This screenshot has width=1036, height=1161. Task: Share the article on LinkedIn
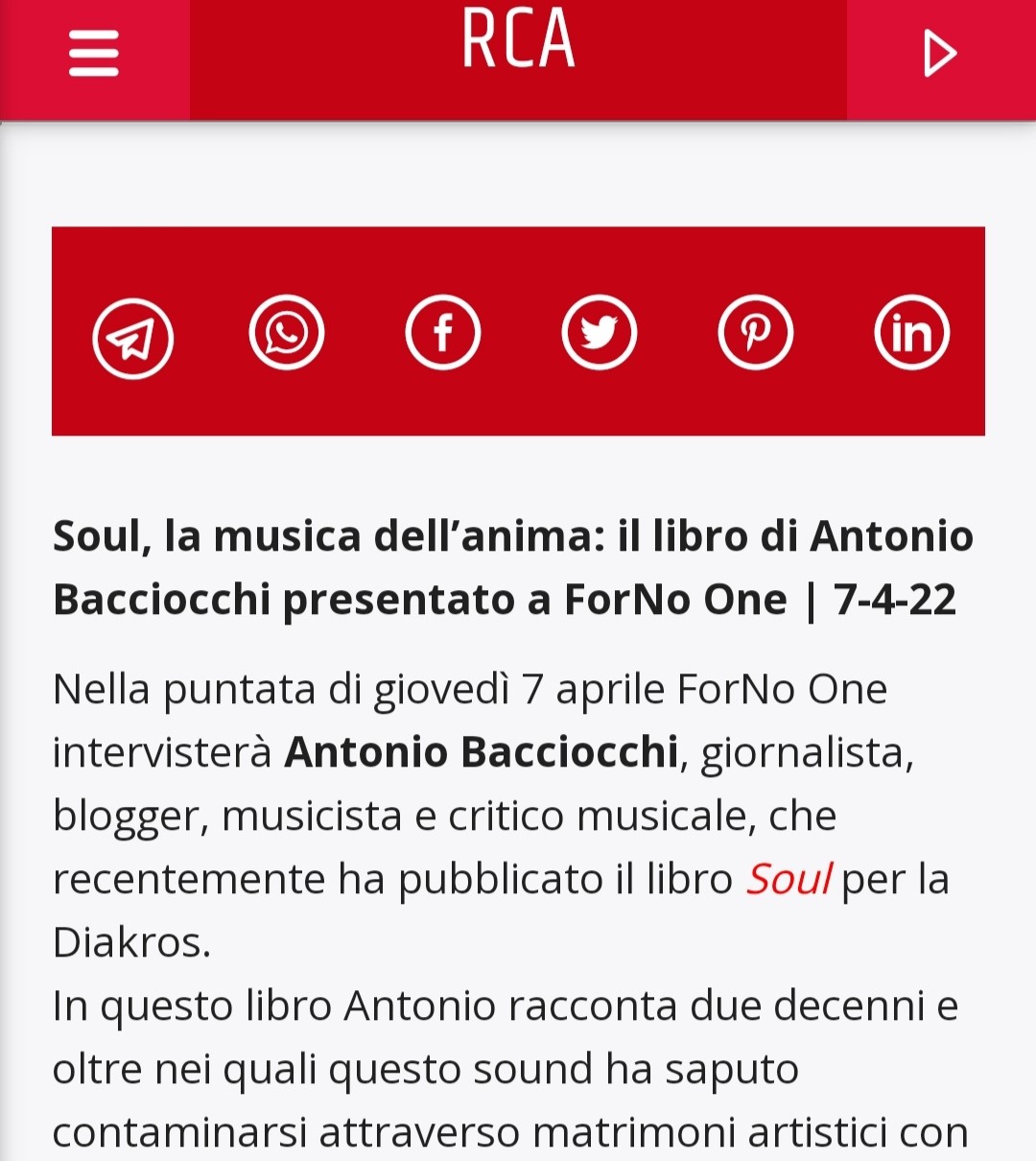point(911,333)
